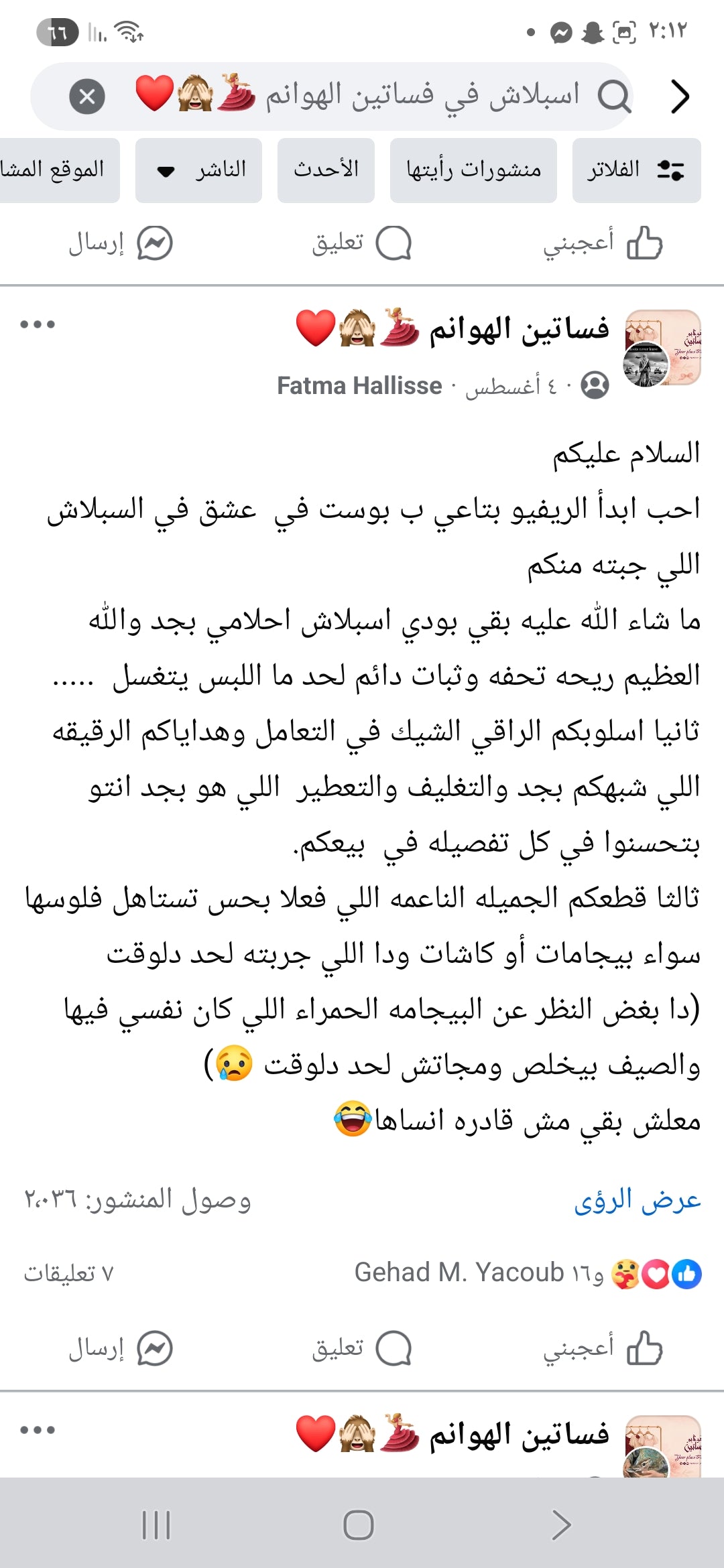The width and height of the screenshot is (724, 1568).
Task: Tap the search field with فساتين الهوانم
Action: [x=375, y=96]
